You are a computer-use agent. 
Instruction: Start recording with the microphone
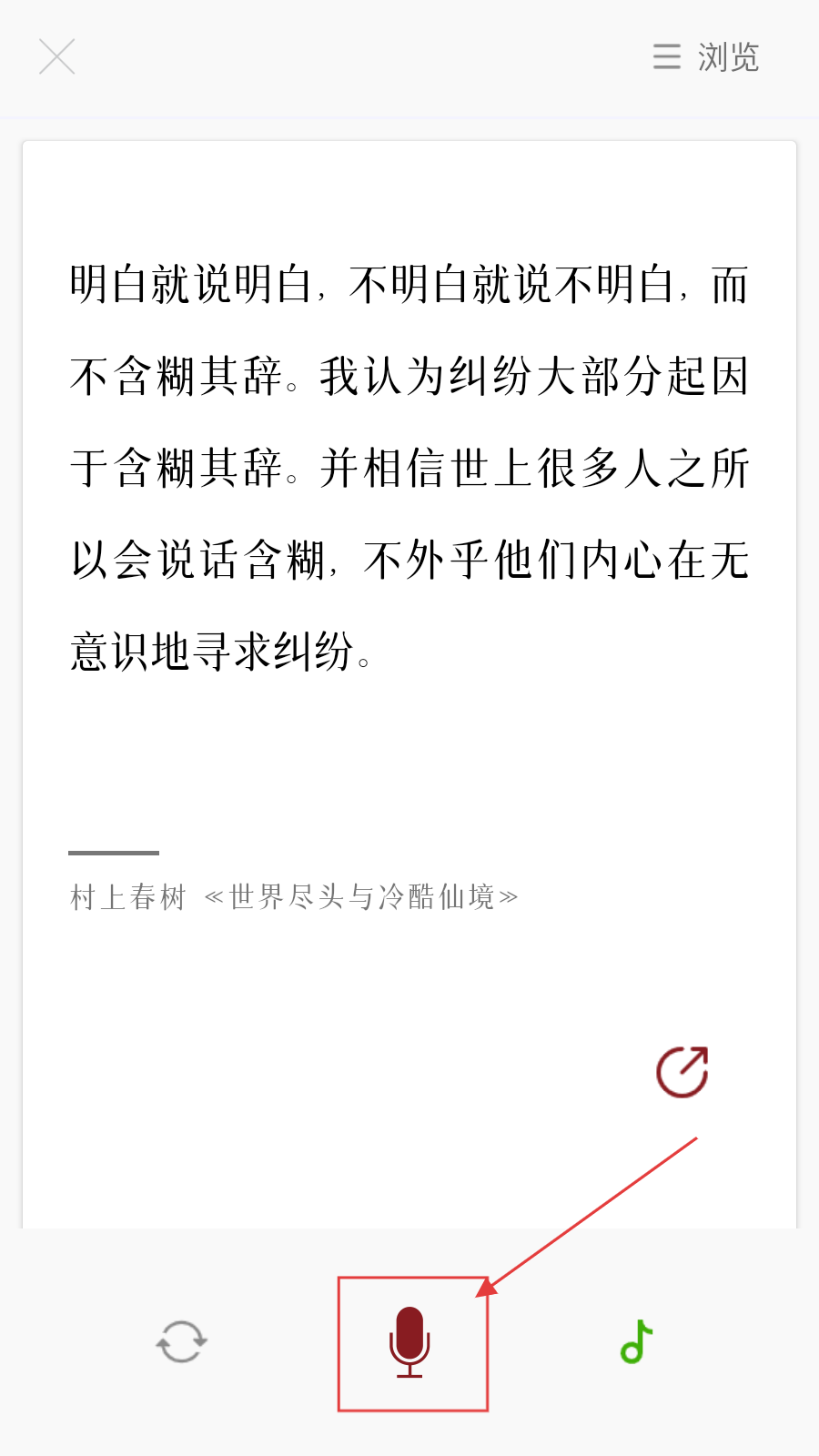tap(410, 1342)
